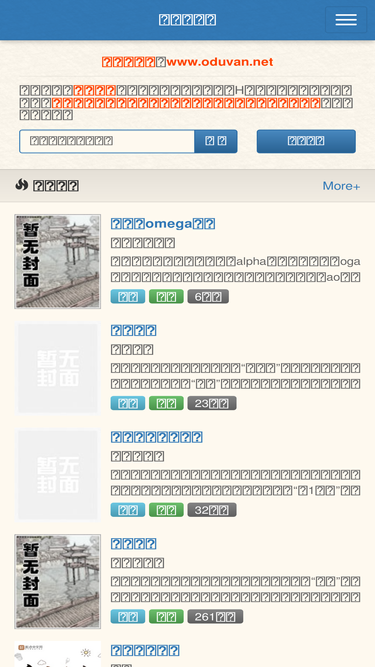Tap the pavilion cover of the omega novel

pyautogui.click(x=58, y=261)
